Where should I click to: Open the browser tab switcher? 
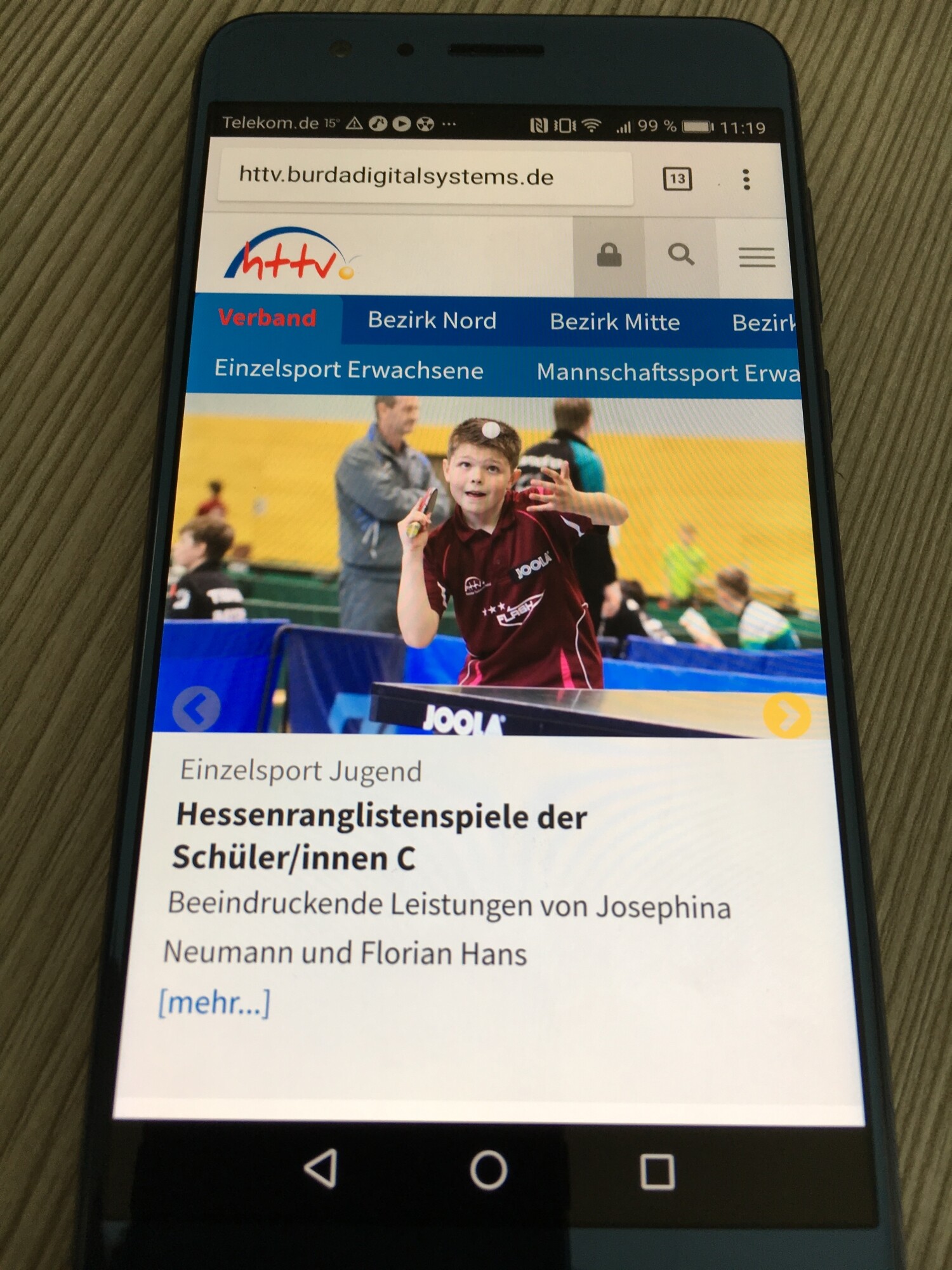click(x=677, y=179)
